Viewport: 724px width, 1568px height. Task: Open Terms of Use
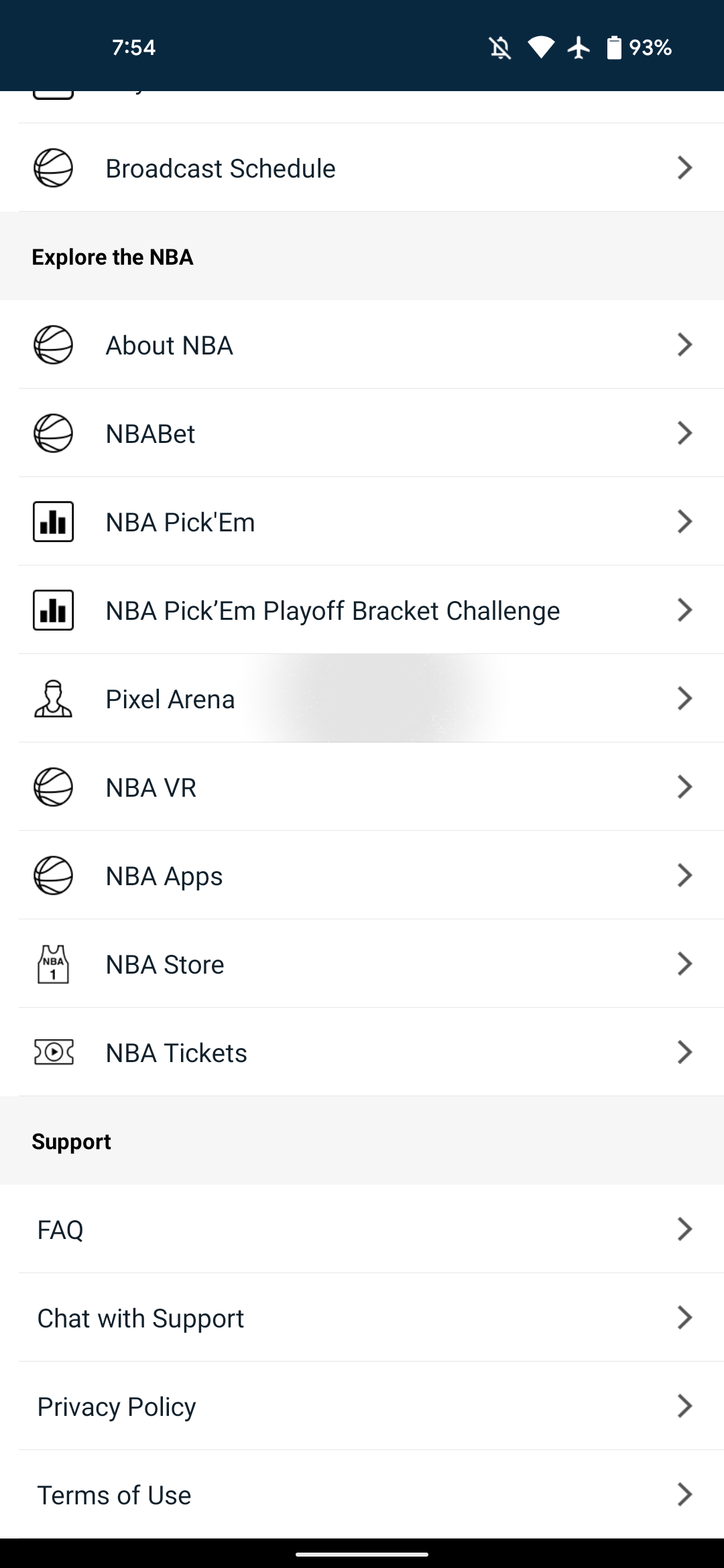[362, 1494]
